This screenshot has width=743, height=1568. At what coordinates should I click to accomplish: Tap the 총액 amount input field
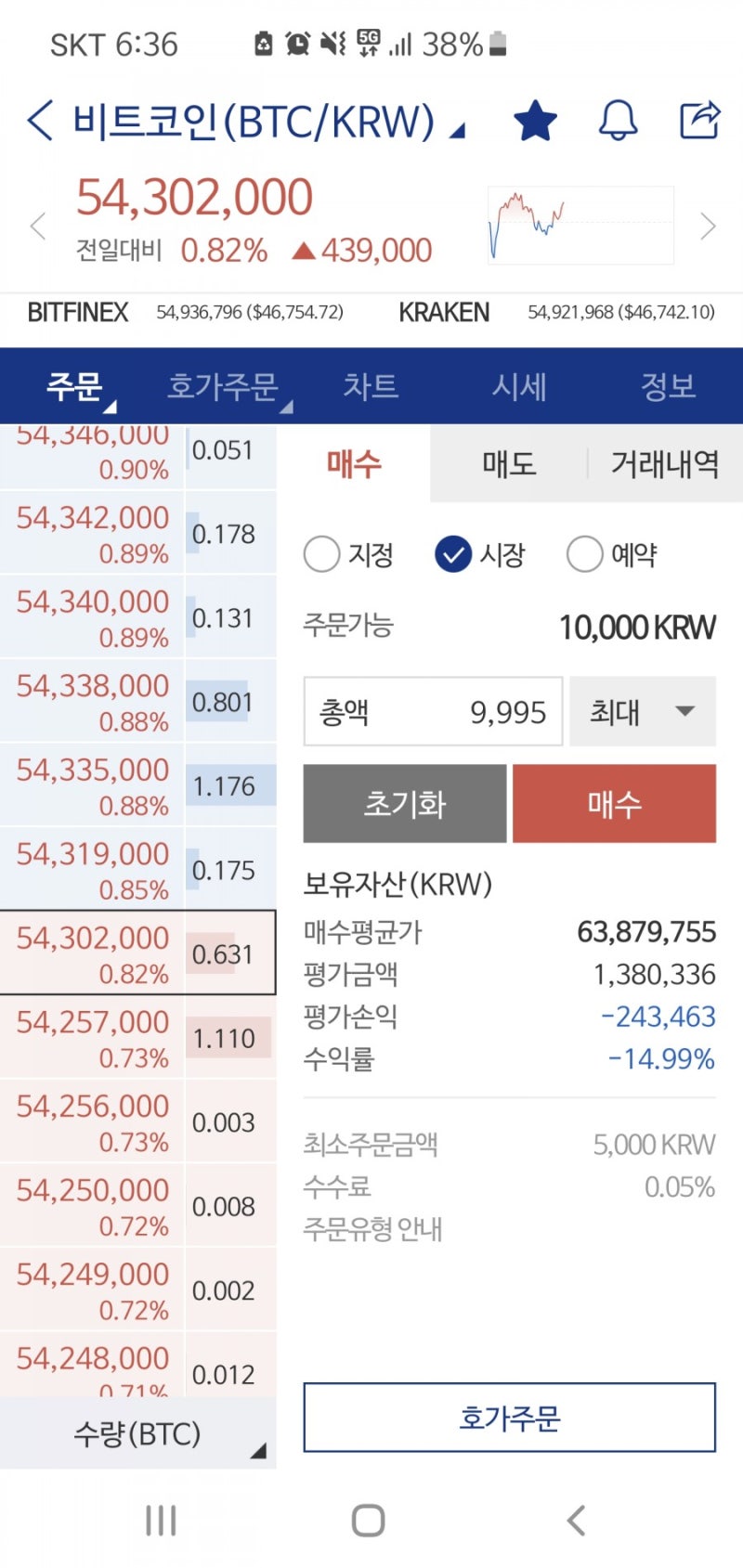coord(433,711)
